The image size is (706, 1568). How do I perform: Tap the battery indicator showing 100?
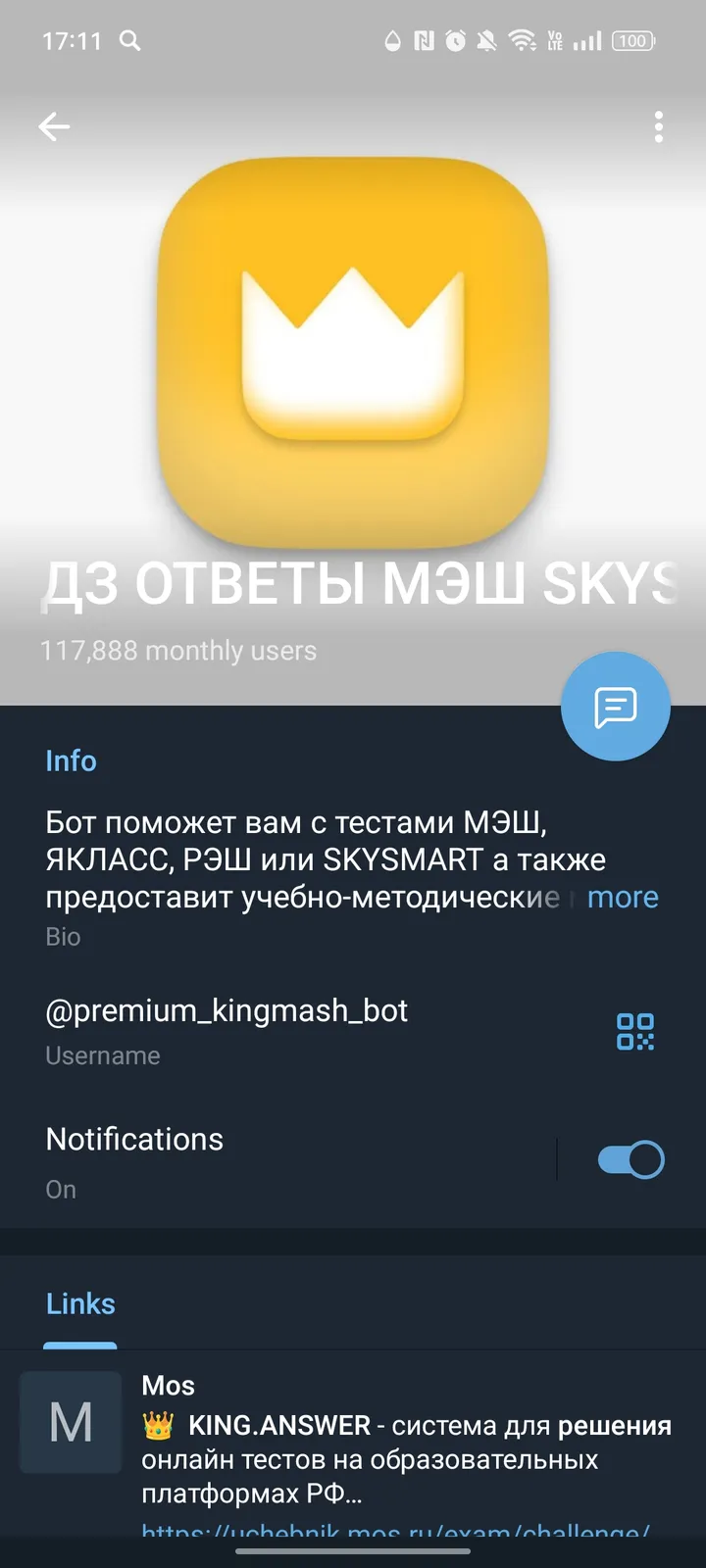(x=632, y=41)
